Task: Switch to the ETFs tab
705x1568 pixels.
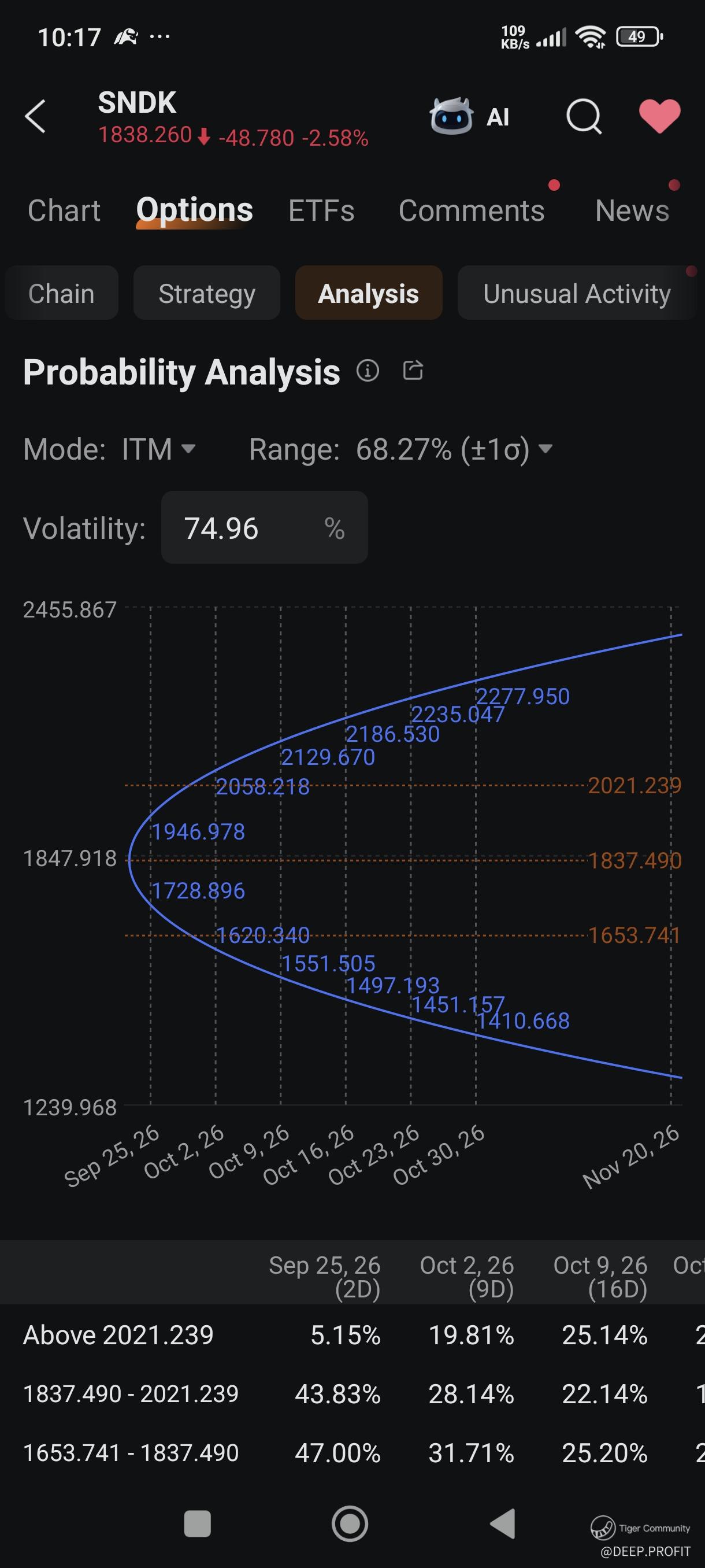Action: [x=321, y=210]
